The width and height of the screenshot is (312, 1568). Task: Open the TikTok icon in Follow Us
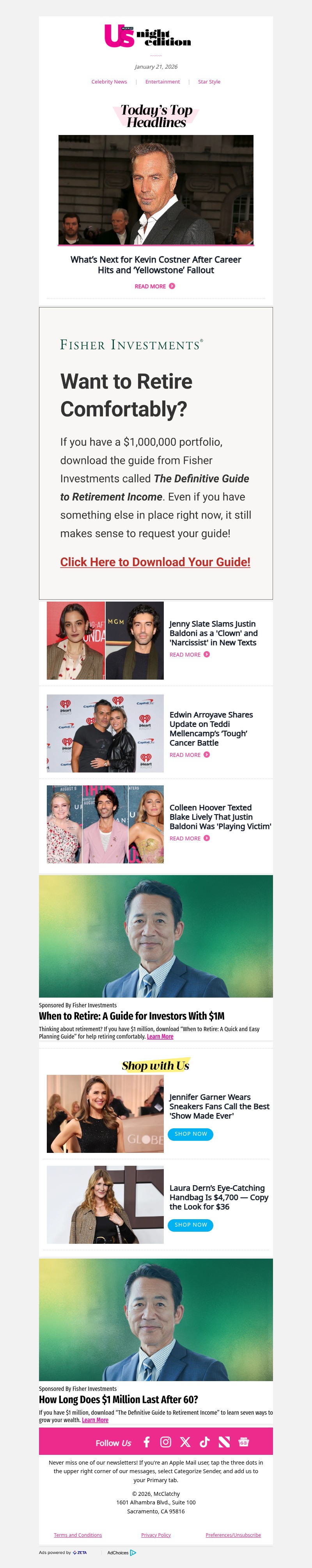(205, 1442)
